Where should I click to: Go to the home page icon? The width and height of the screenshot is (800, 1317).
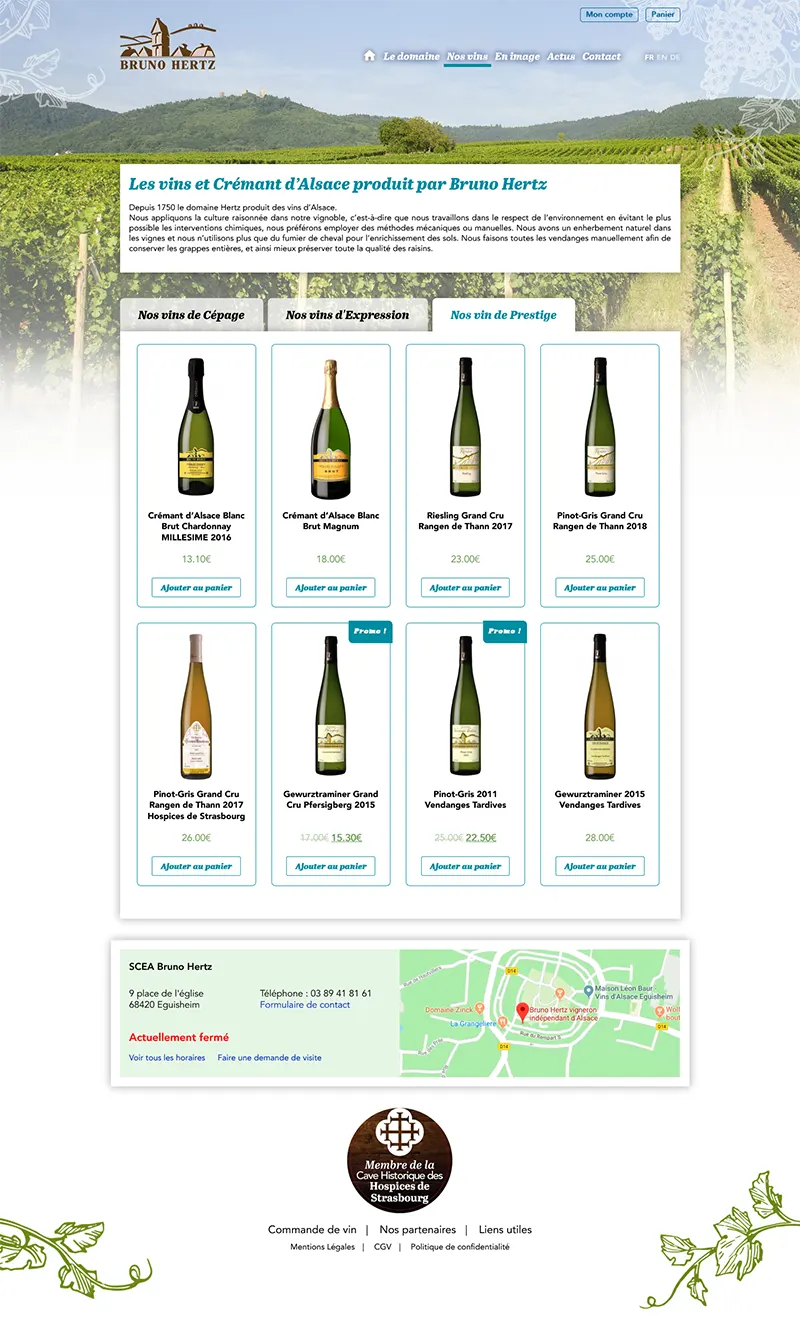pos(370,56)
